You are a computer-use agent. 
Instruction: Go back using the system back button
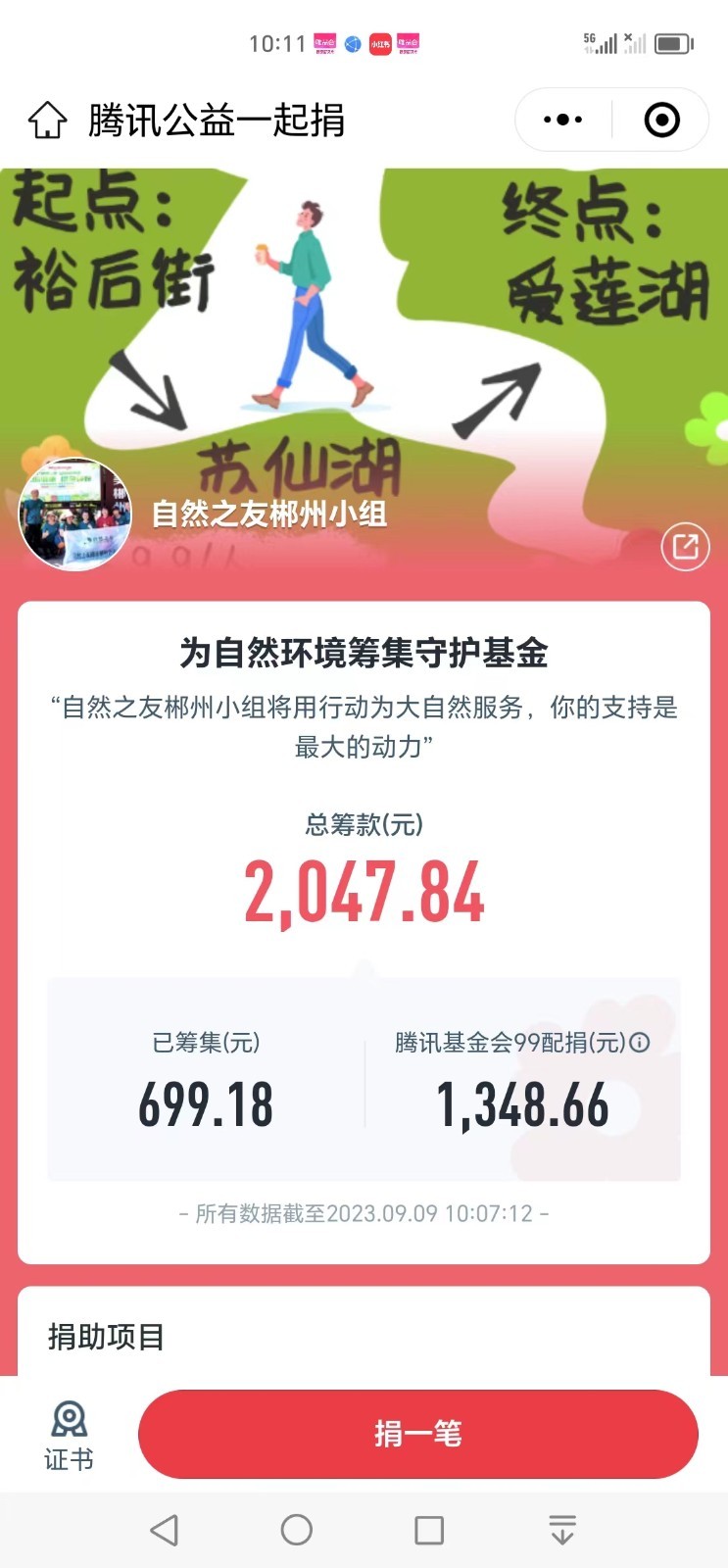click(x=165, y=1530)
